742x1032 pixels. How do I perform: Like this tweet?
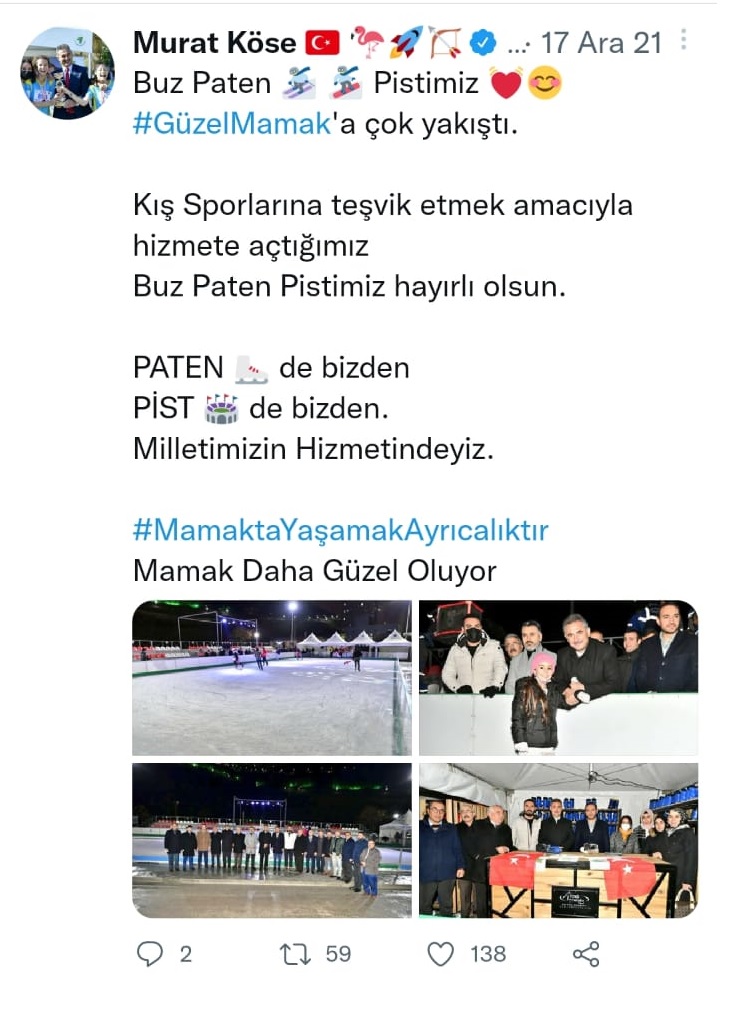coord(441,954)
